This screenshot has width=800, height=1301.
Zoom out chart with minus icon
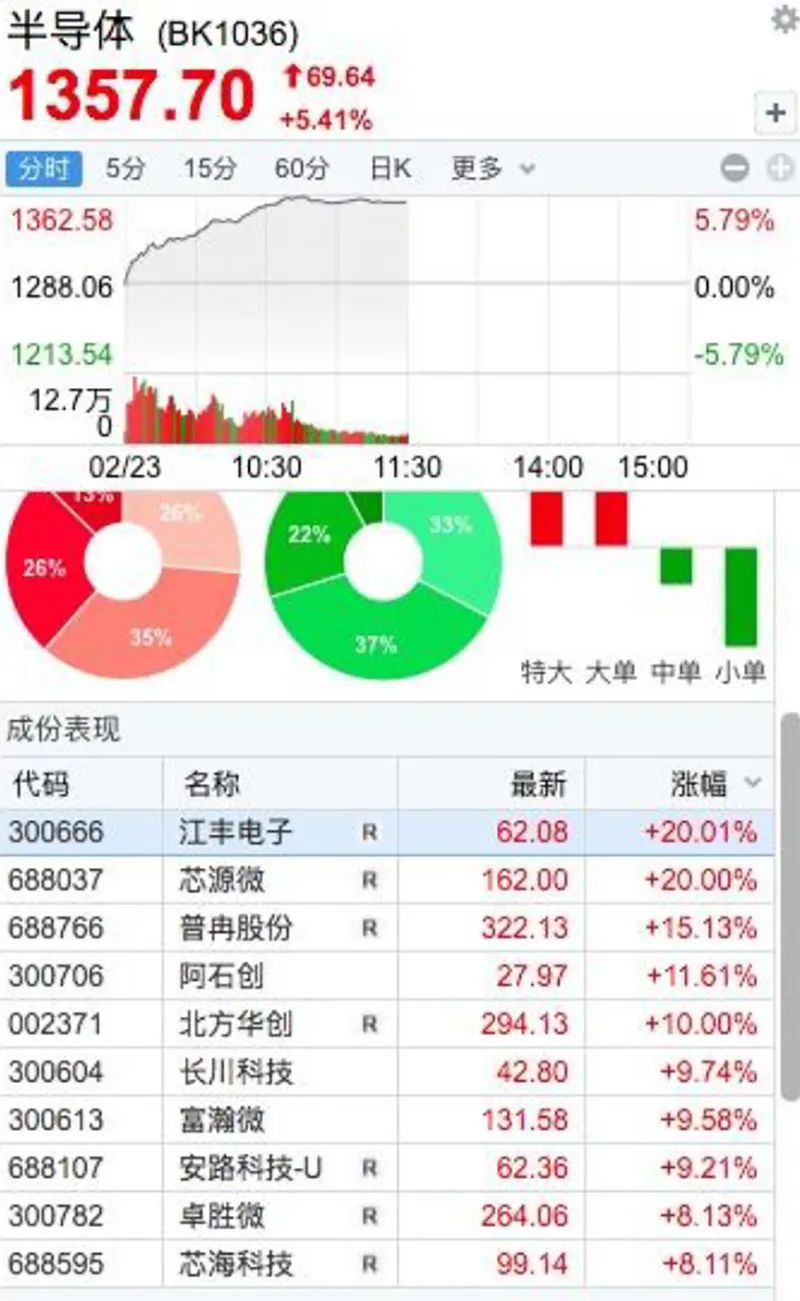click(735, 169)
